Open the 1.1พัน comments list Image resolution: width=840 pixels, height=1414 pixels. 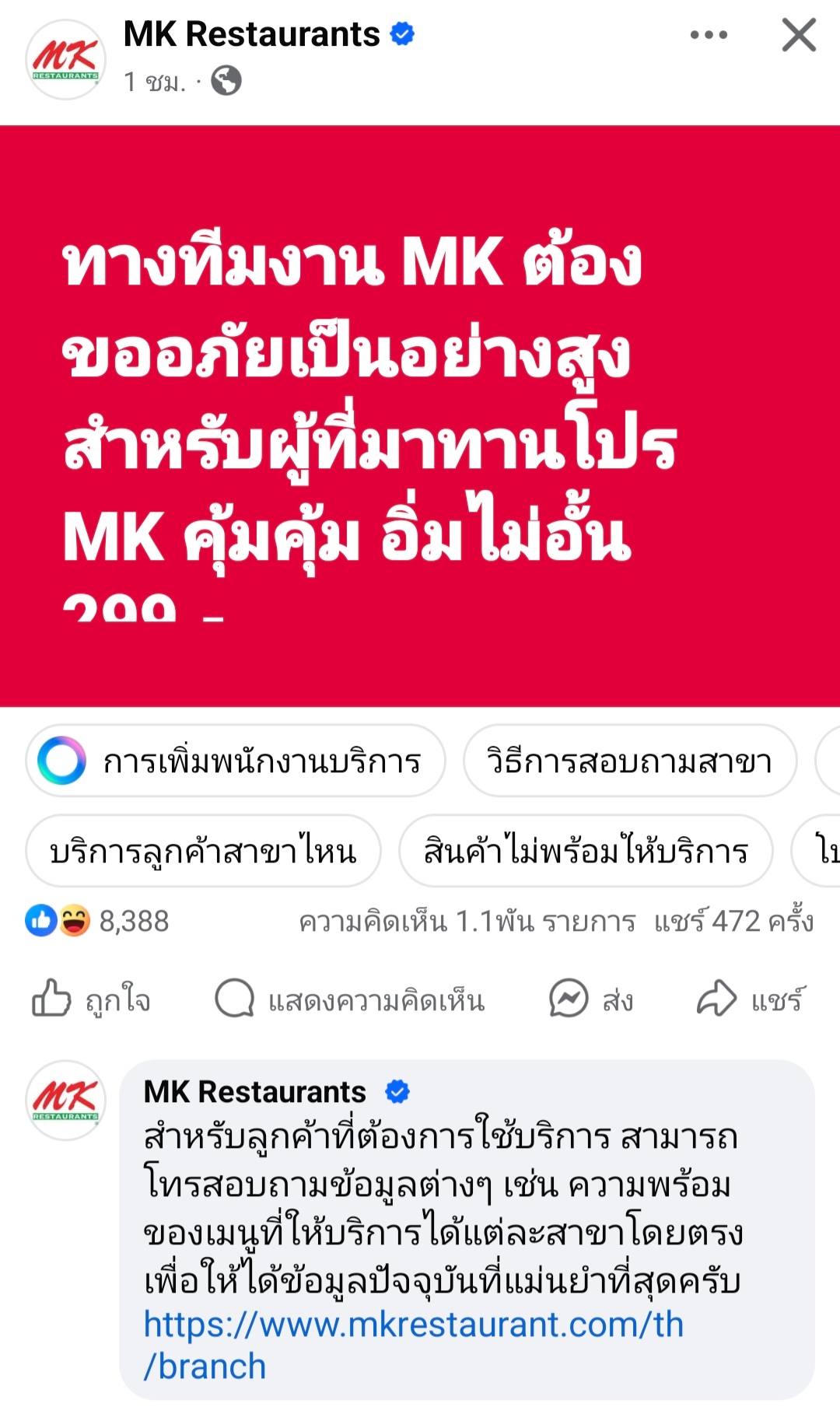(x=467, y=922)
